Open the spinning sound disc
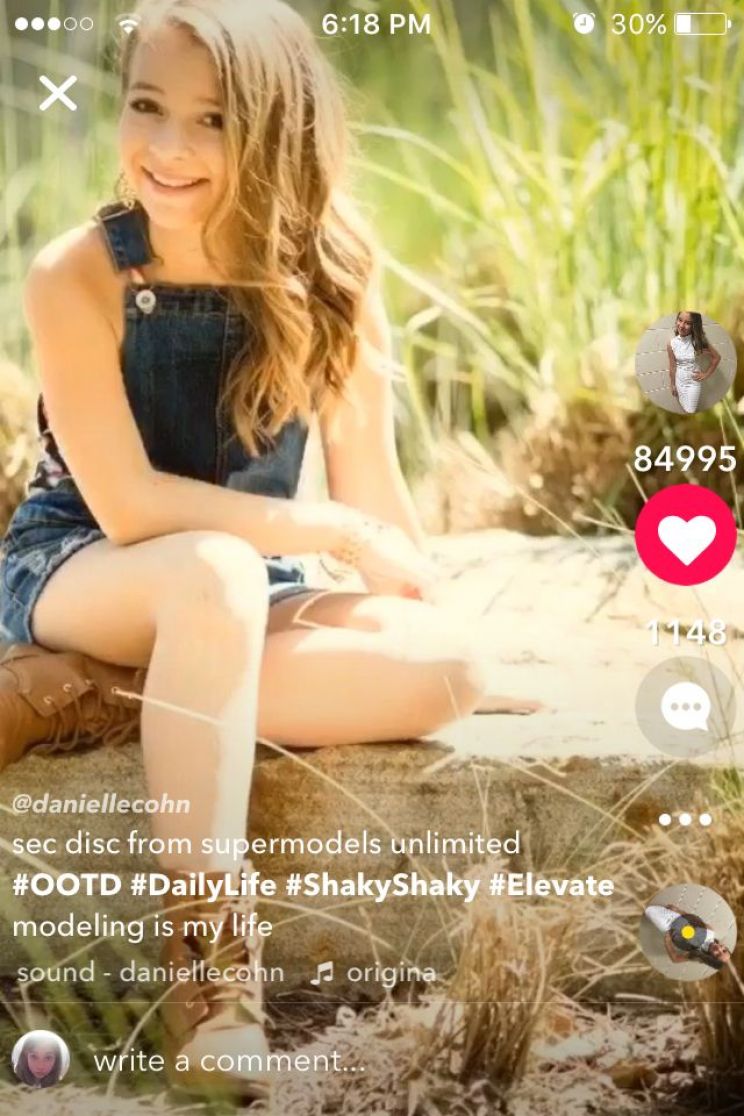Viewport: 744px width, 1116px height. [687, 932]
